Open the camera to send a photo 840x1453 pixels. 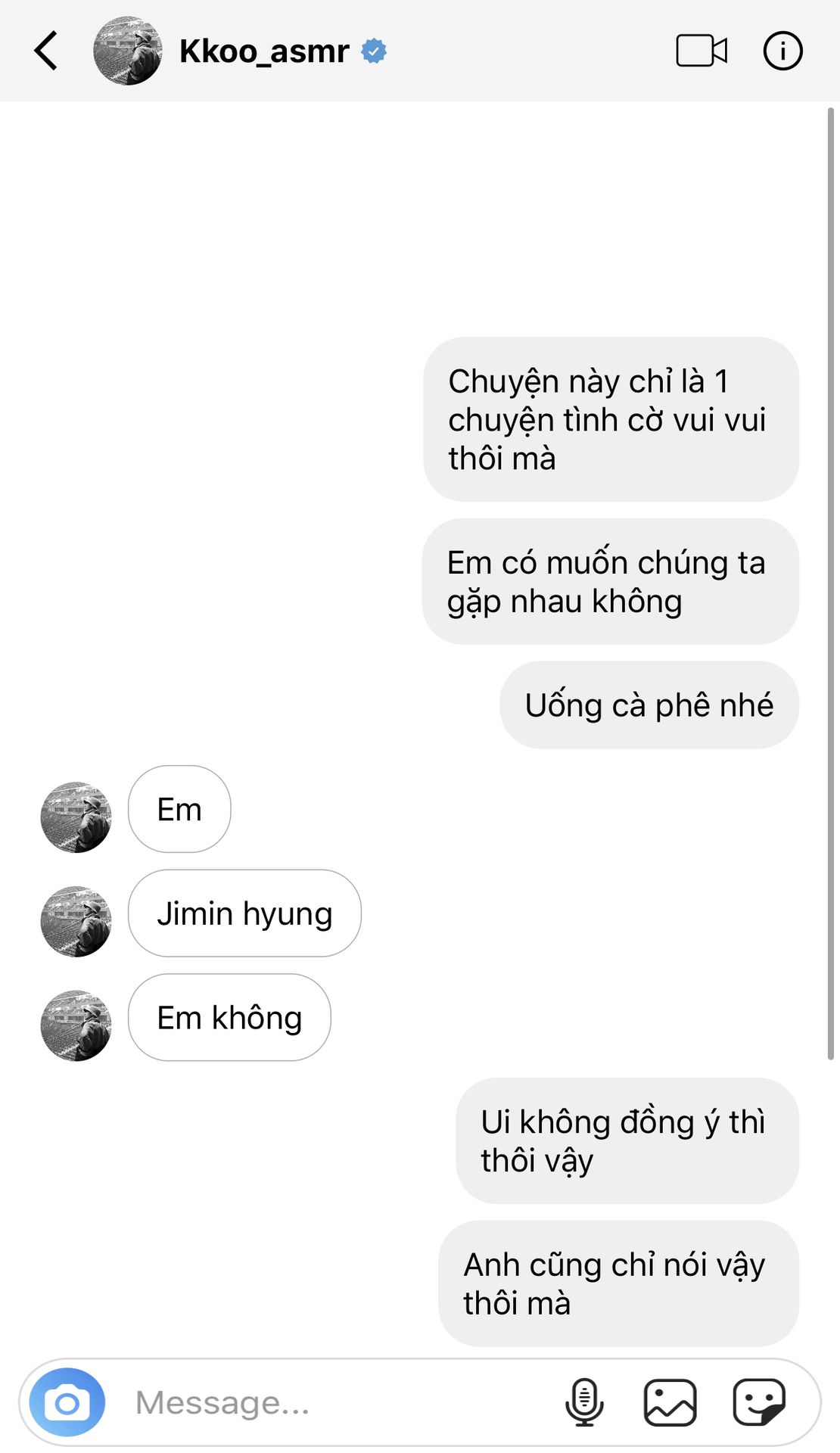67,1402
